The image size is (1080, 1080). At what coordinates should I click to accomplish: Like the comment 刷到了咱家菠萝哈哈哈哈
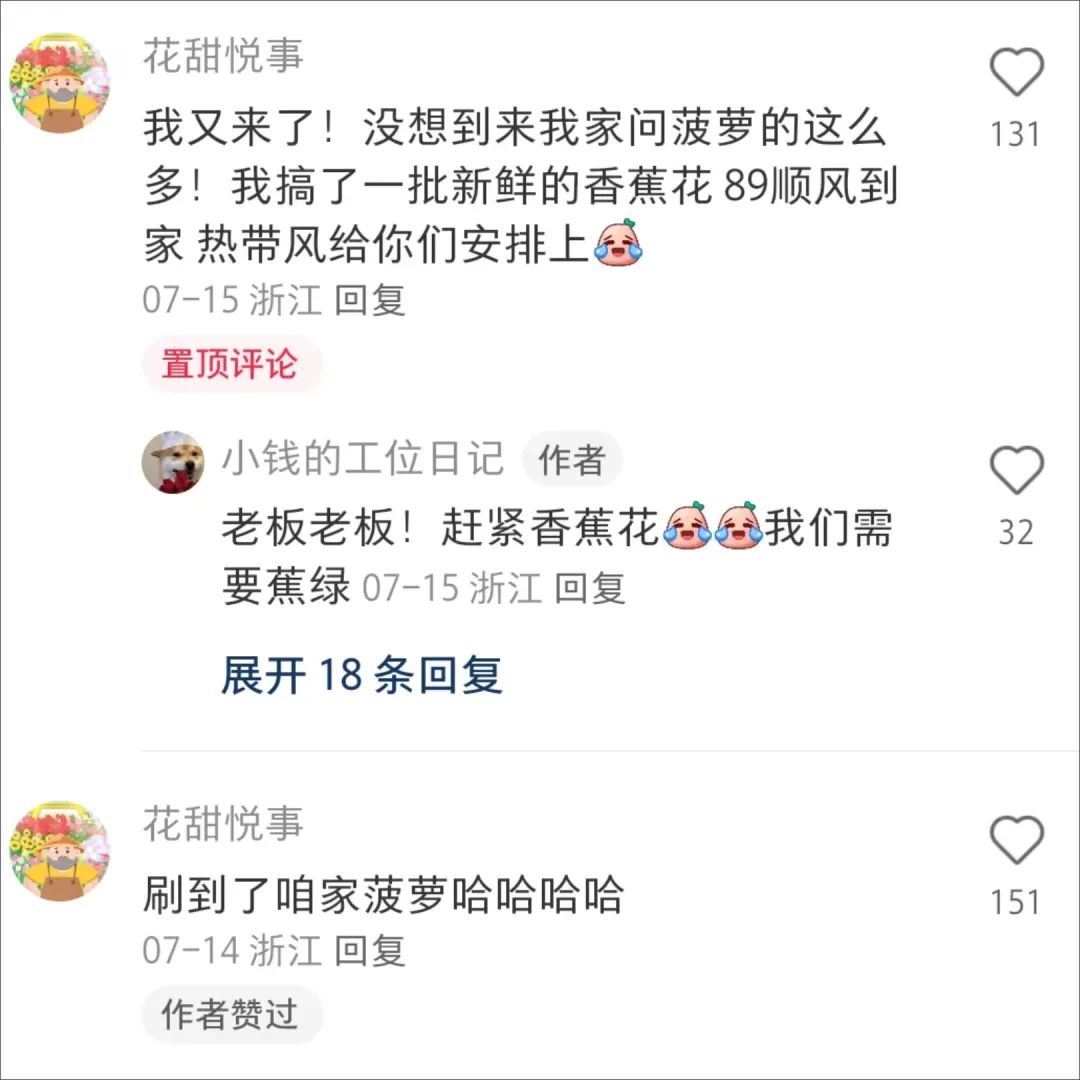point(1016,840)
